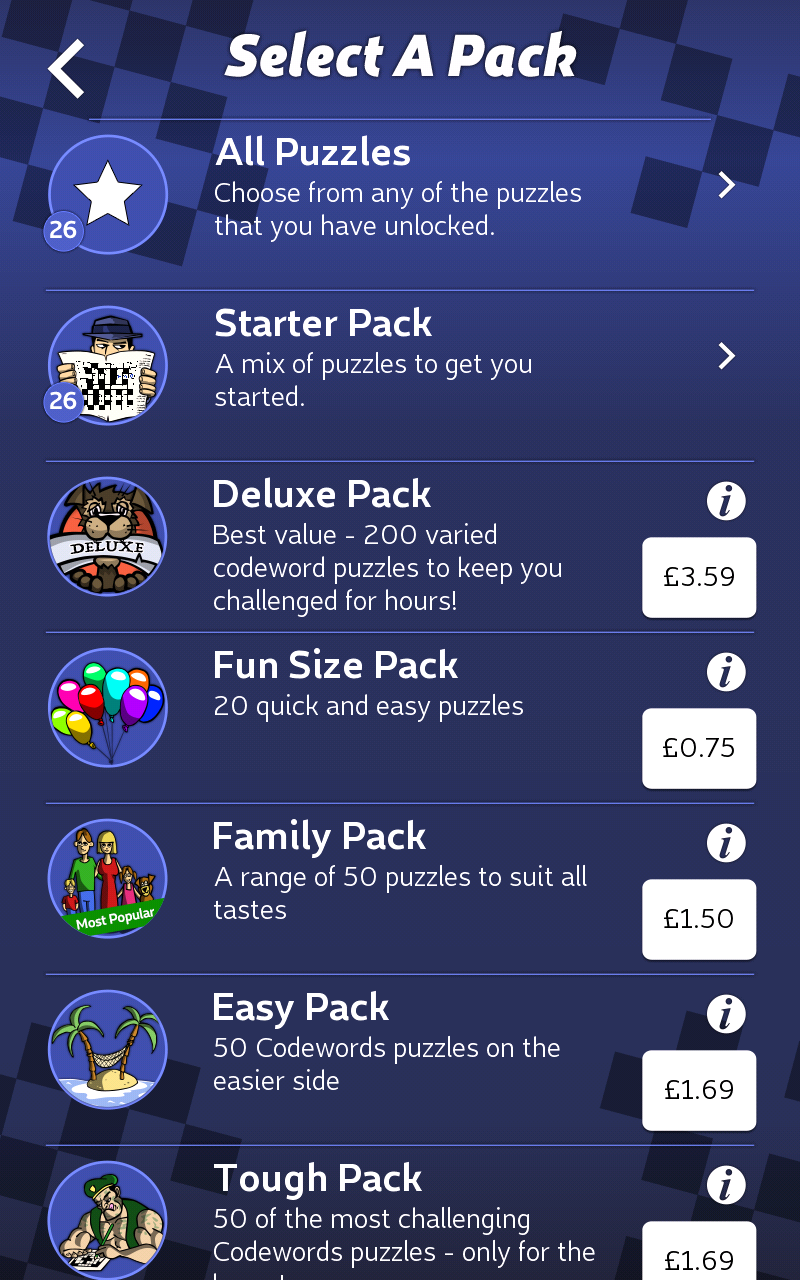The image size is (800, 1280).
Task: Tap the Tough Pack £1.69 price button
Action: [x=698, y=1255]
